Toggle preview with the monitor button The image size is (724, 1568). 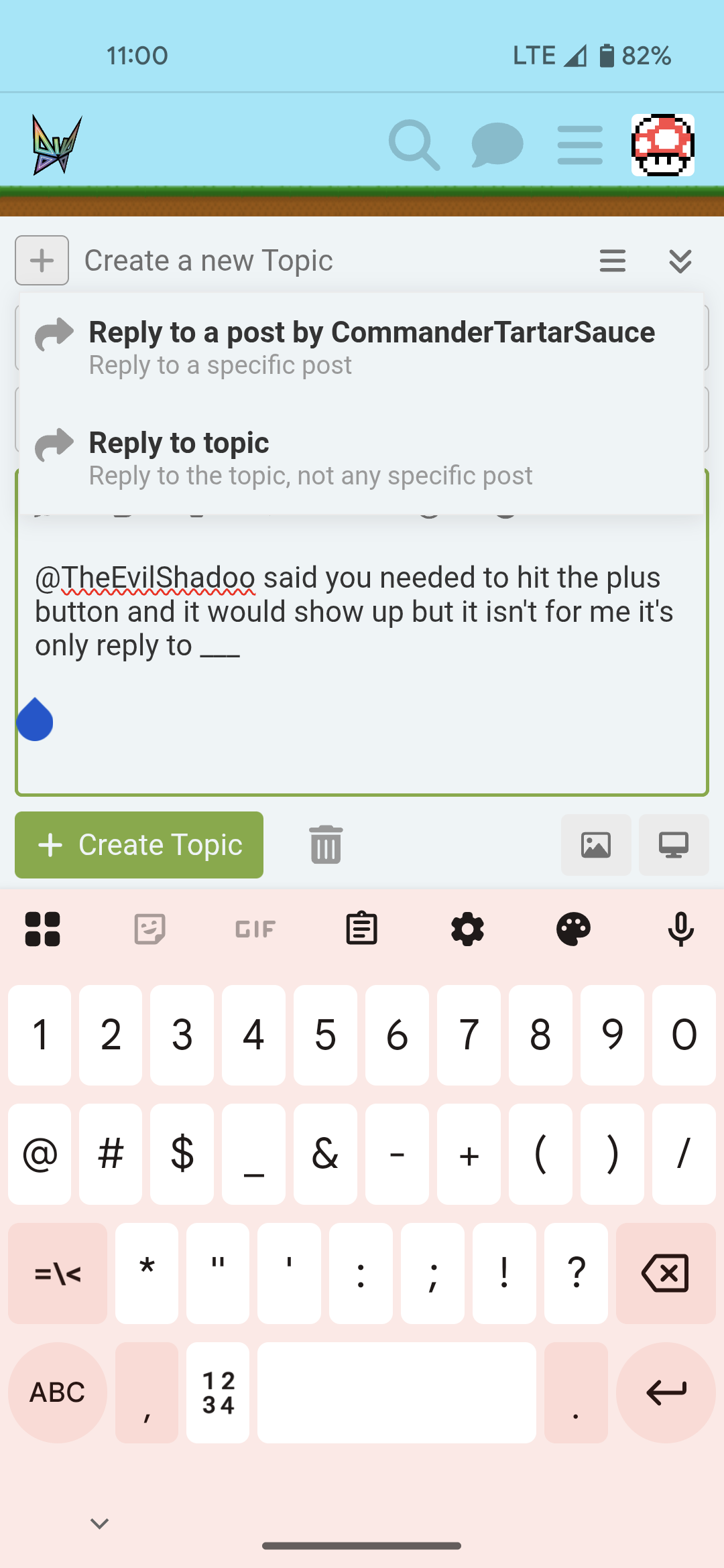(674, 845)
